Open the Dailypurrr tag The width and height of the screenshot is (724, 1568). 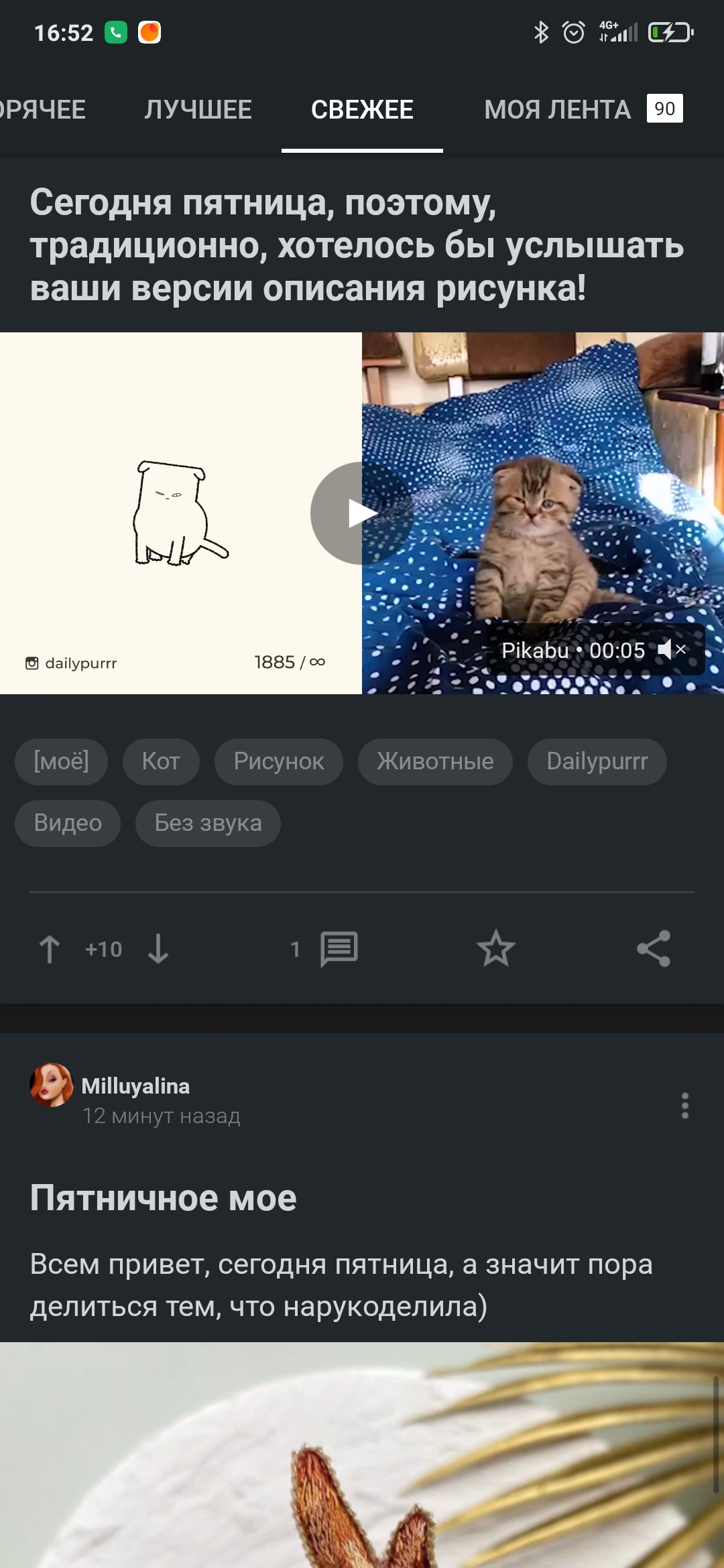pos(597,762)
